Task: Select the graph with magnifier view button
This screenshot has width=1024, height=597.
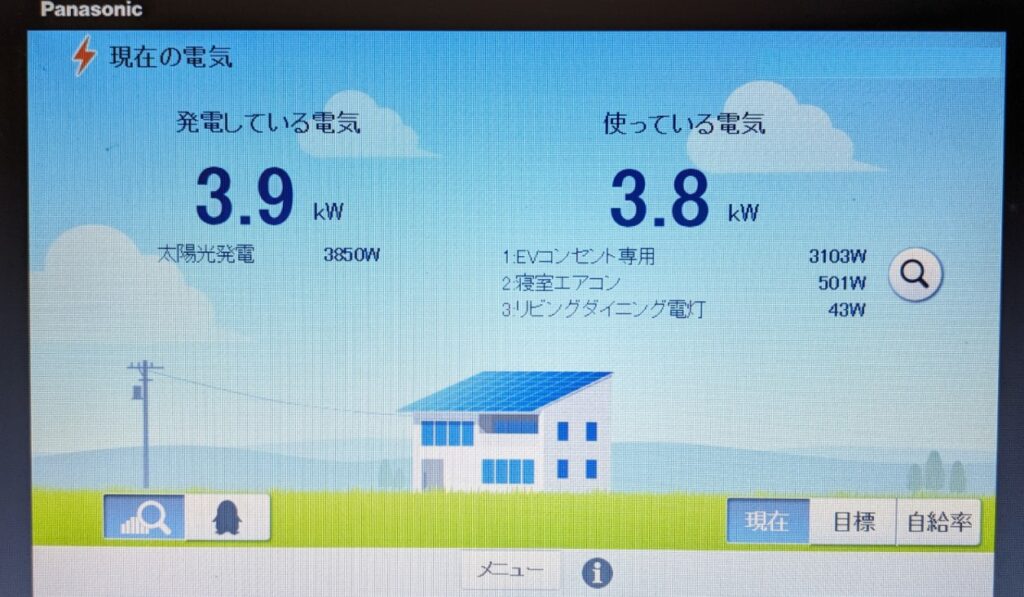Action: (145, 517)
